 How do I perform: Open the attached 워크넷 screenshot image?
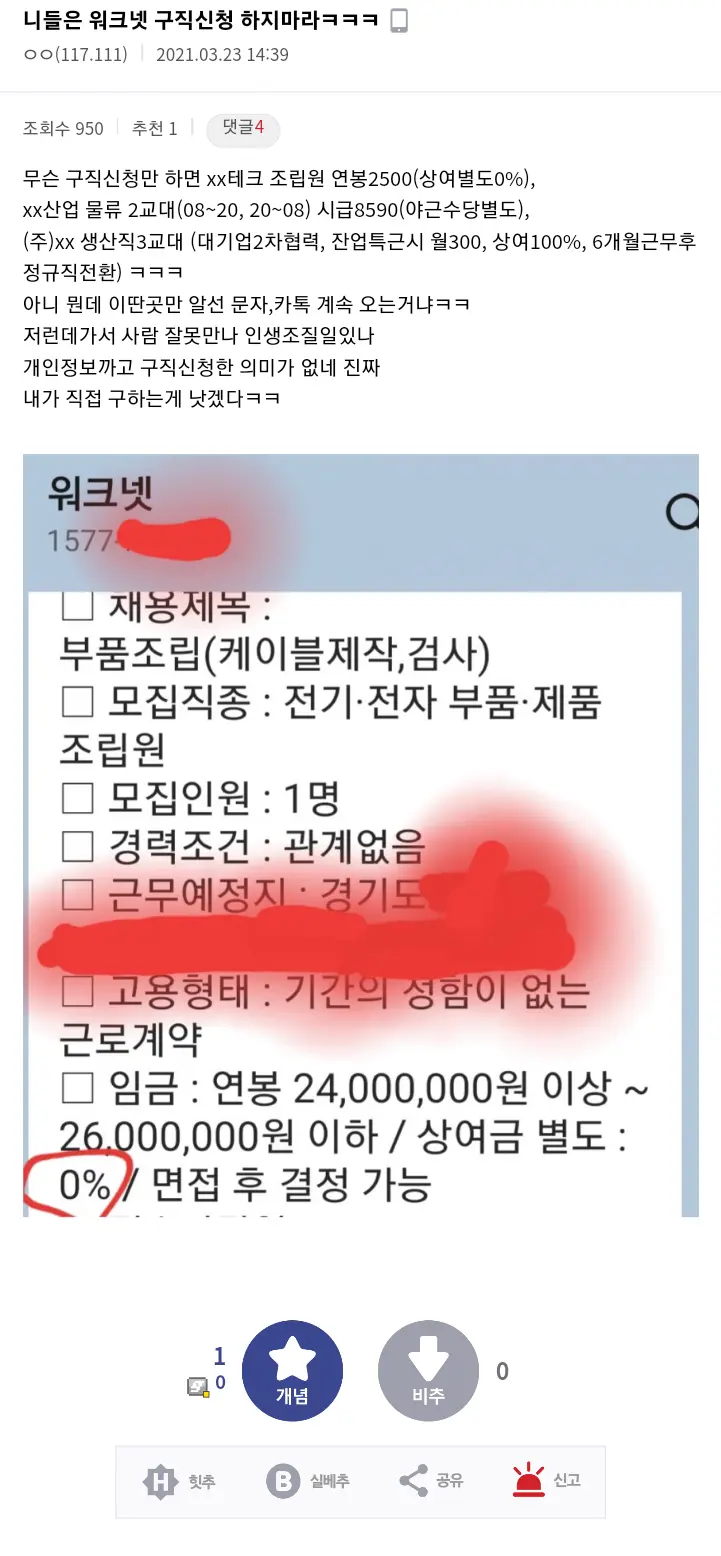pos(360,835)
